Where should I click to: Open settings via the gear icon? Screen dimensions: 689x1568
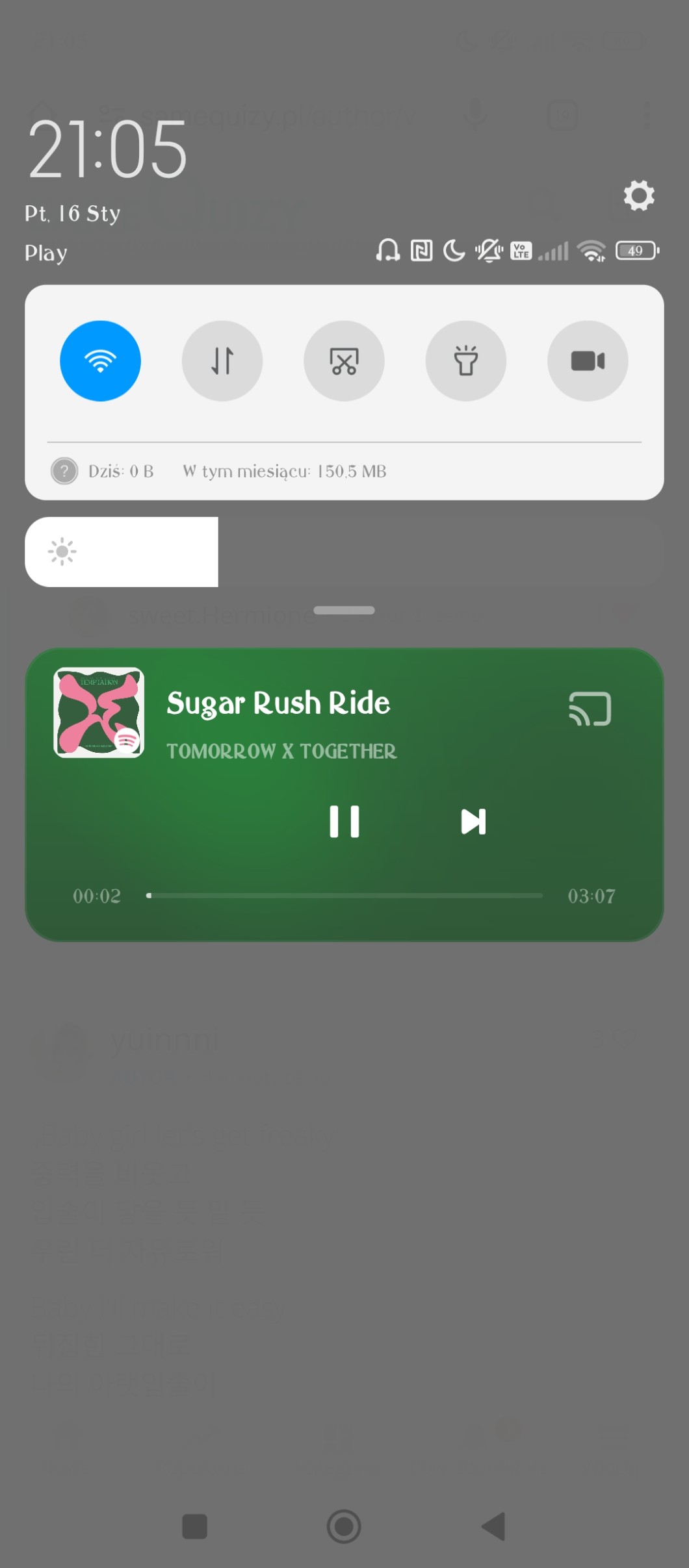(639, 196)
